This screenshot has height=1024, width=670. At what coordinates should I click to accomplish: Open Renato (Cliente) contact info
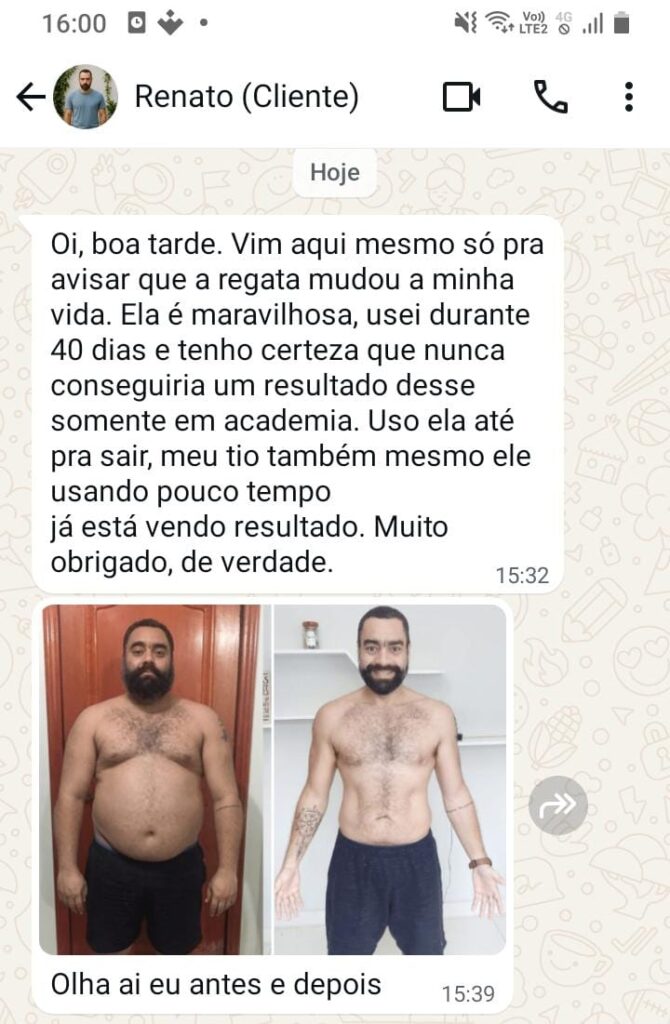point(246,97)
